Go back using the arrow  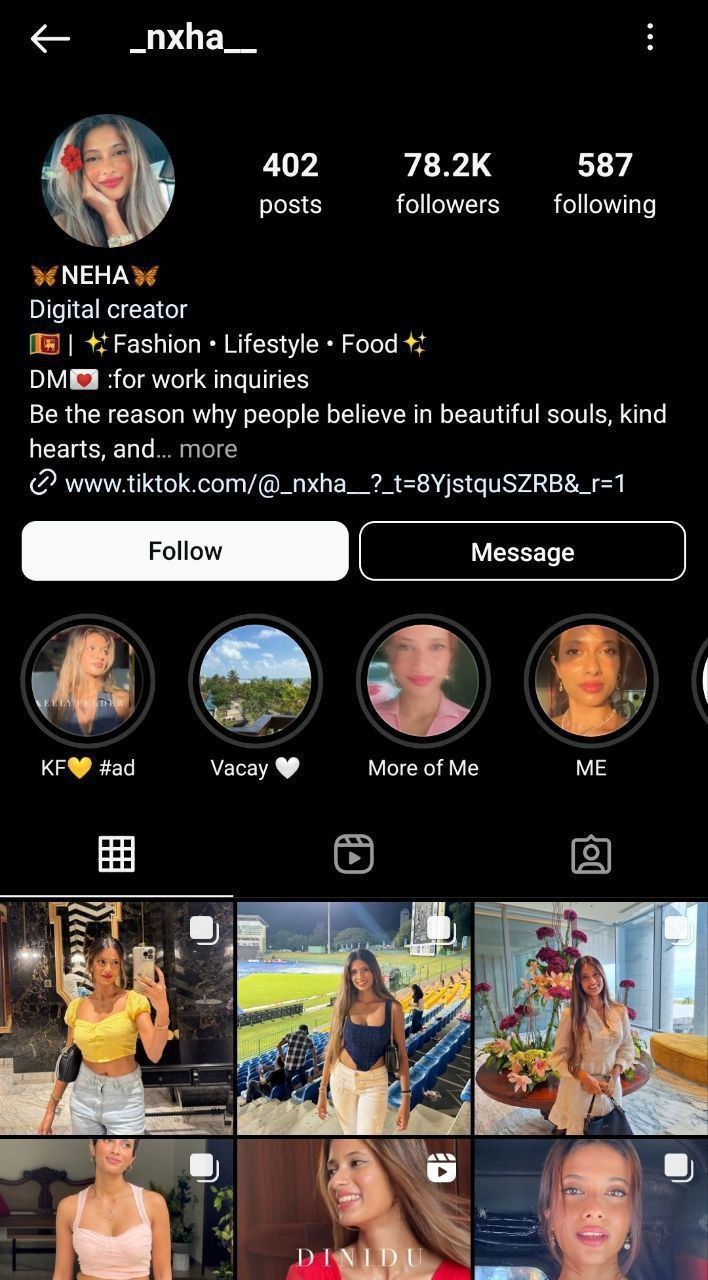pyautogui.click(x=50, y=39)
